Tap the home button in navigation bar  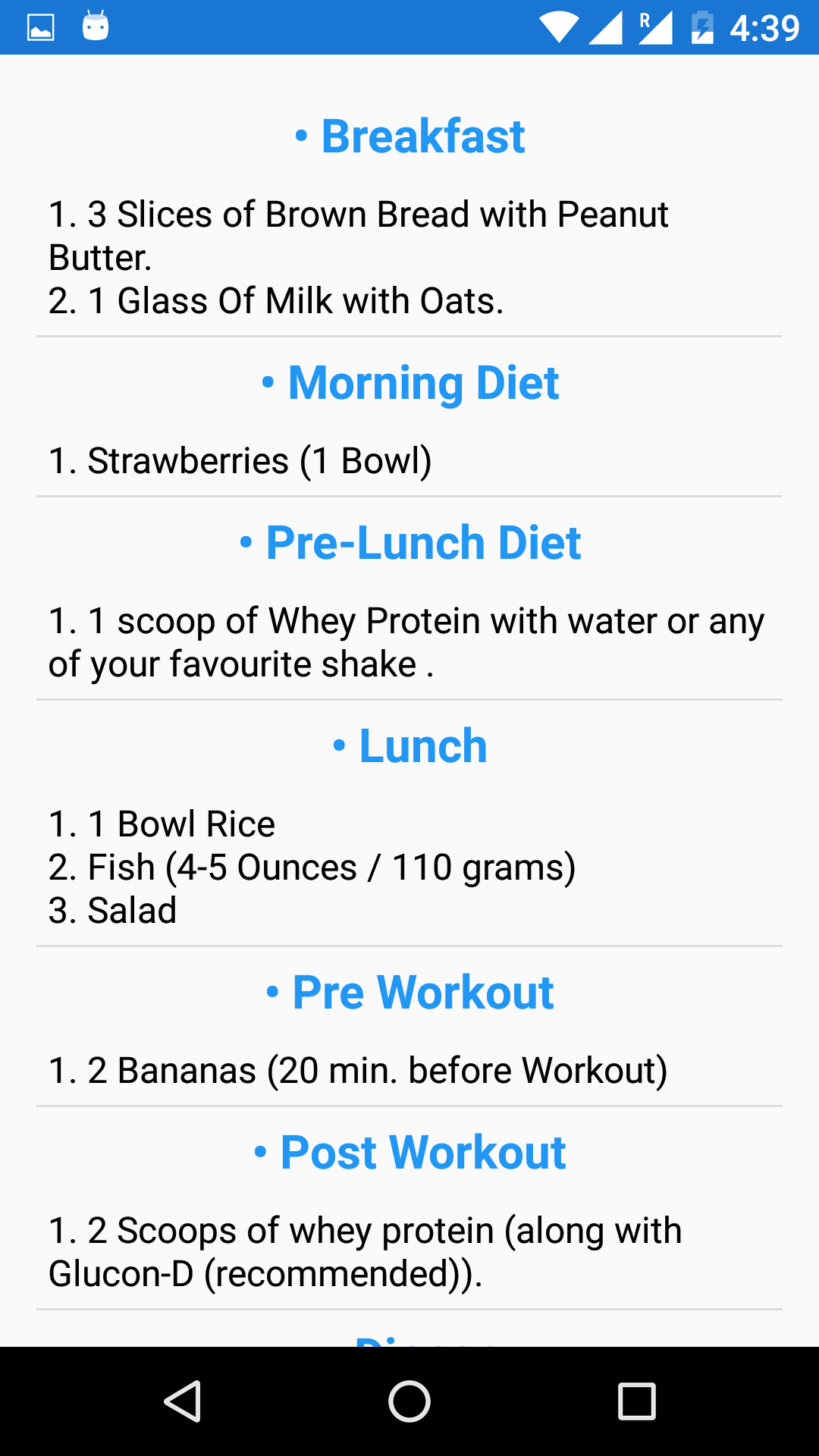point(409,1401)
